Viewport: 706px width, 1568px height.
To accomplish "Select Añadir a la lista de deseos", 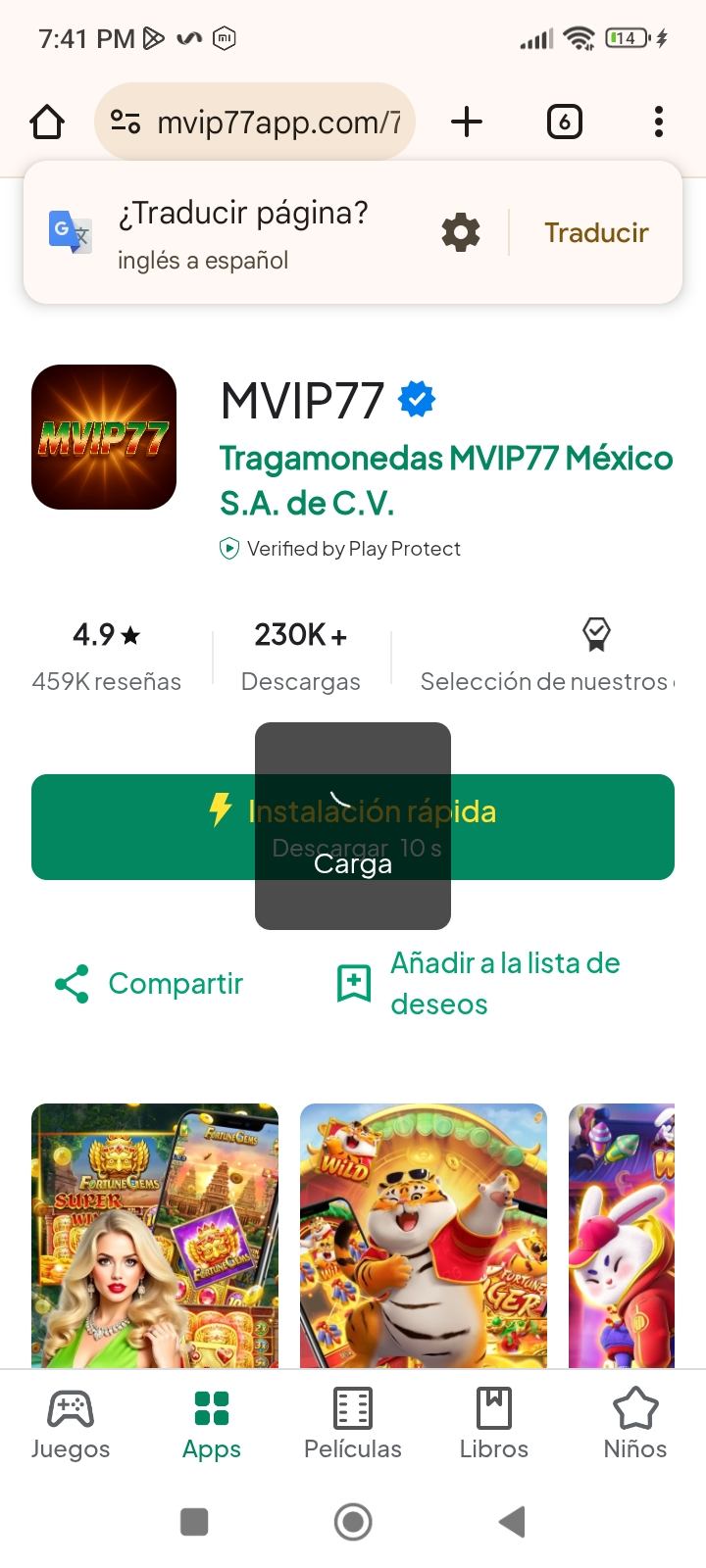I will coord(479,984).
